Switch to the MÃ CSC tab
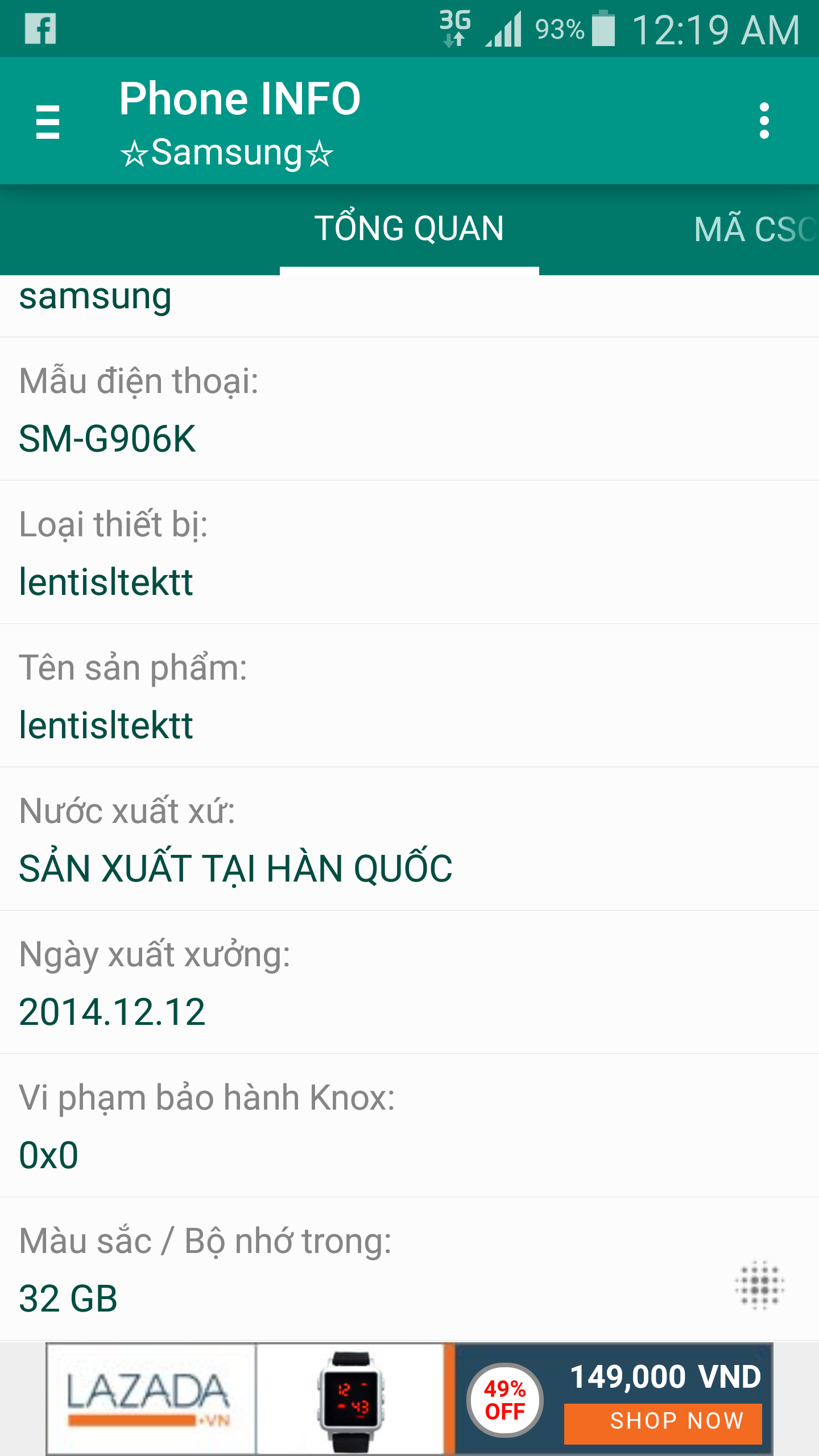 click(x=754, y=229)
